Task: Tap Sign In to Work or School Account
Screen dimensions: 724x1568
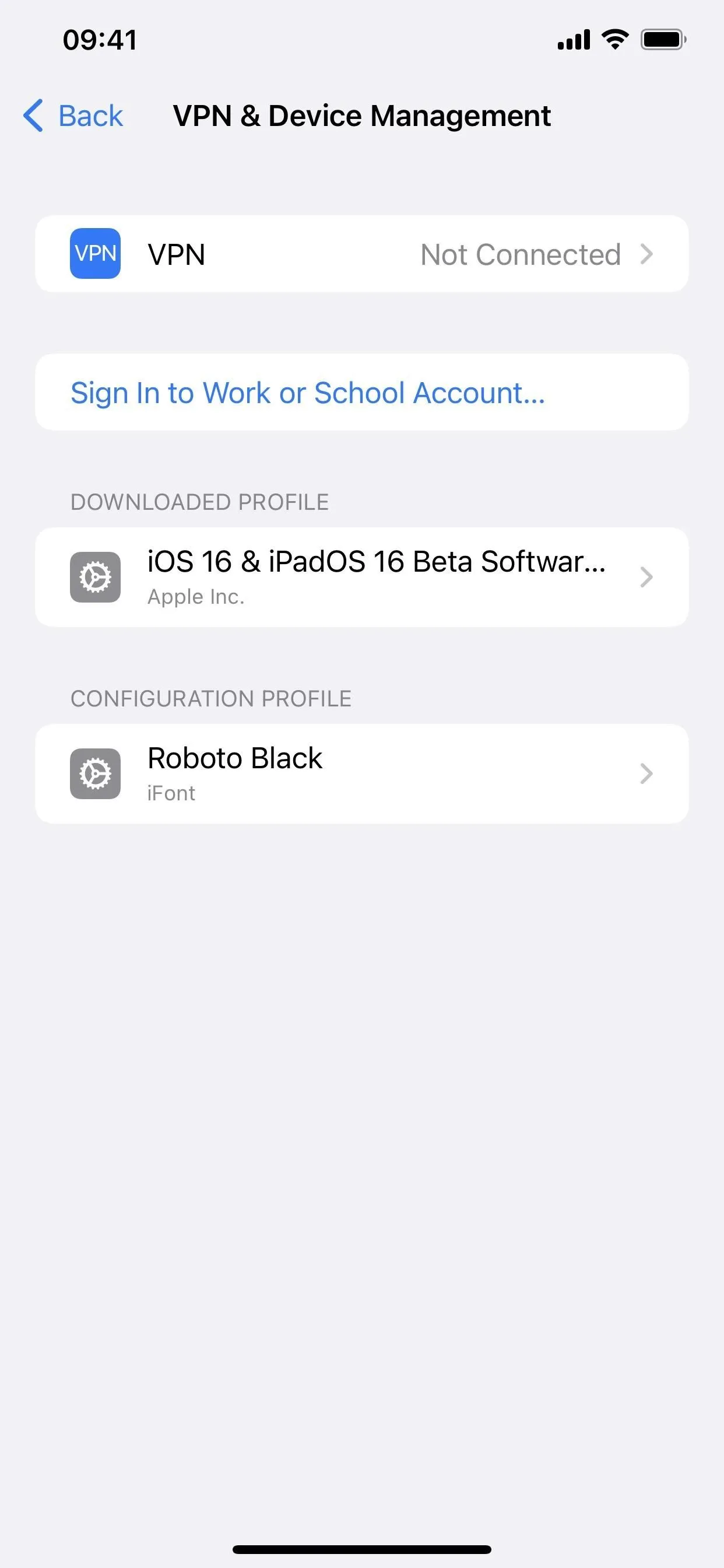Action: click(x=362, y=392)
